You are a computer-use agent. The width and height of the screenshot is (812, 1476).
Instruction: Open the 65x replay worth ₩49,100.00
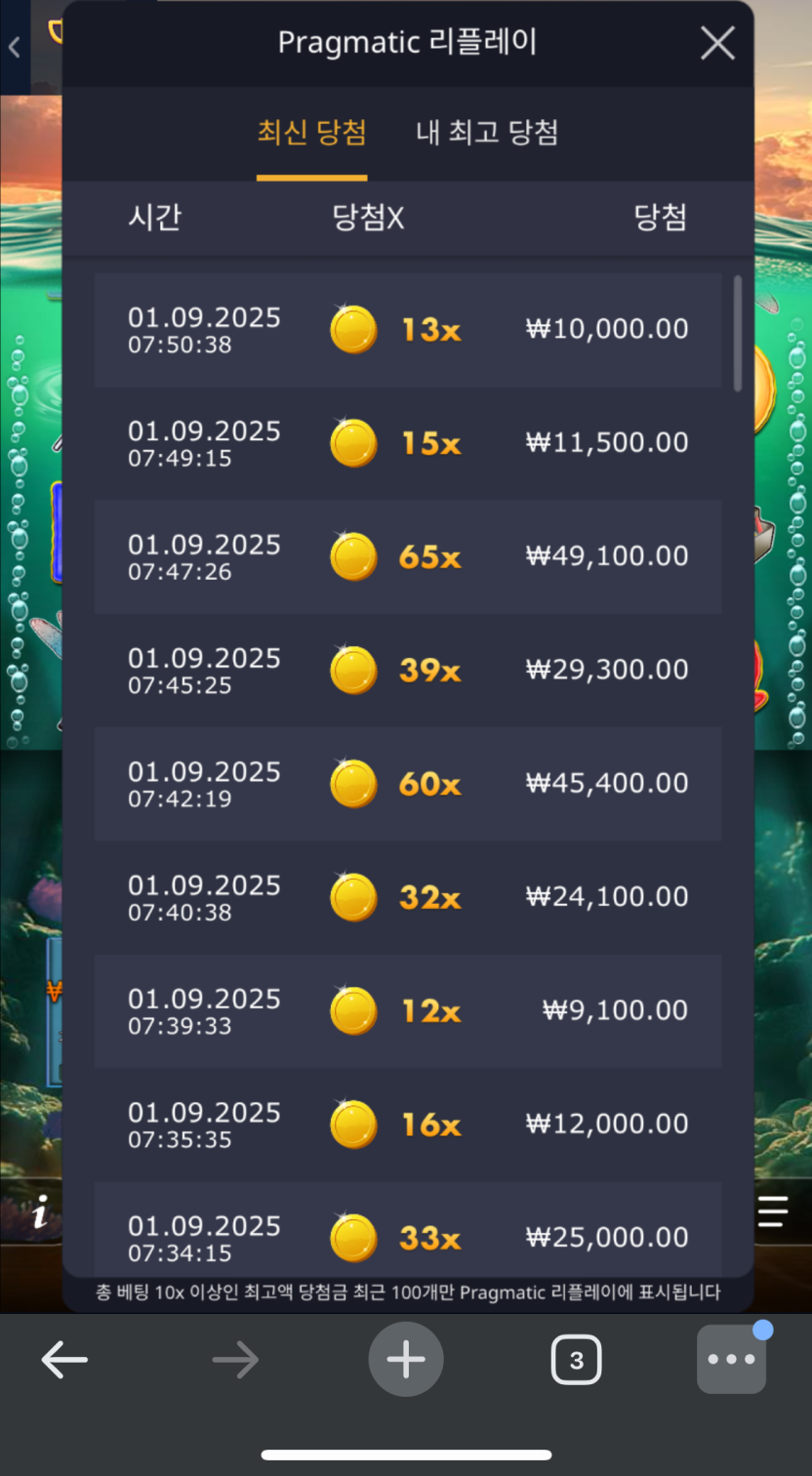pos(407,556)
